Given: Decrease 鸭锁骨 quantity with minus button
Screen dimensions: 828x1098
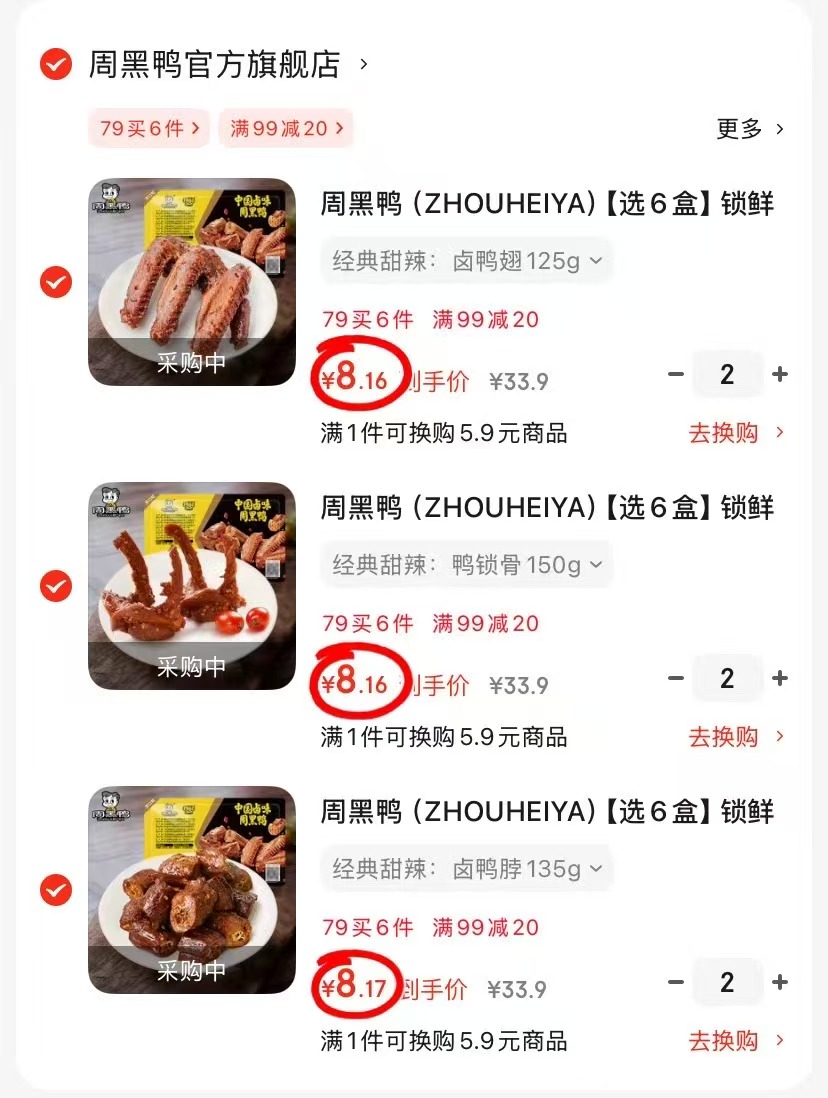Looking at the screenshot, I should [x=675, y=677].
